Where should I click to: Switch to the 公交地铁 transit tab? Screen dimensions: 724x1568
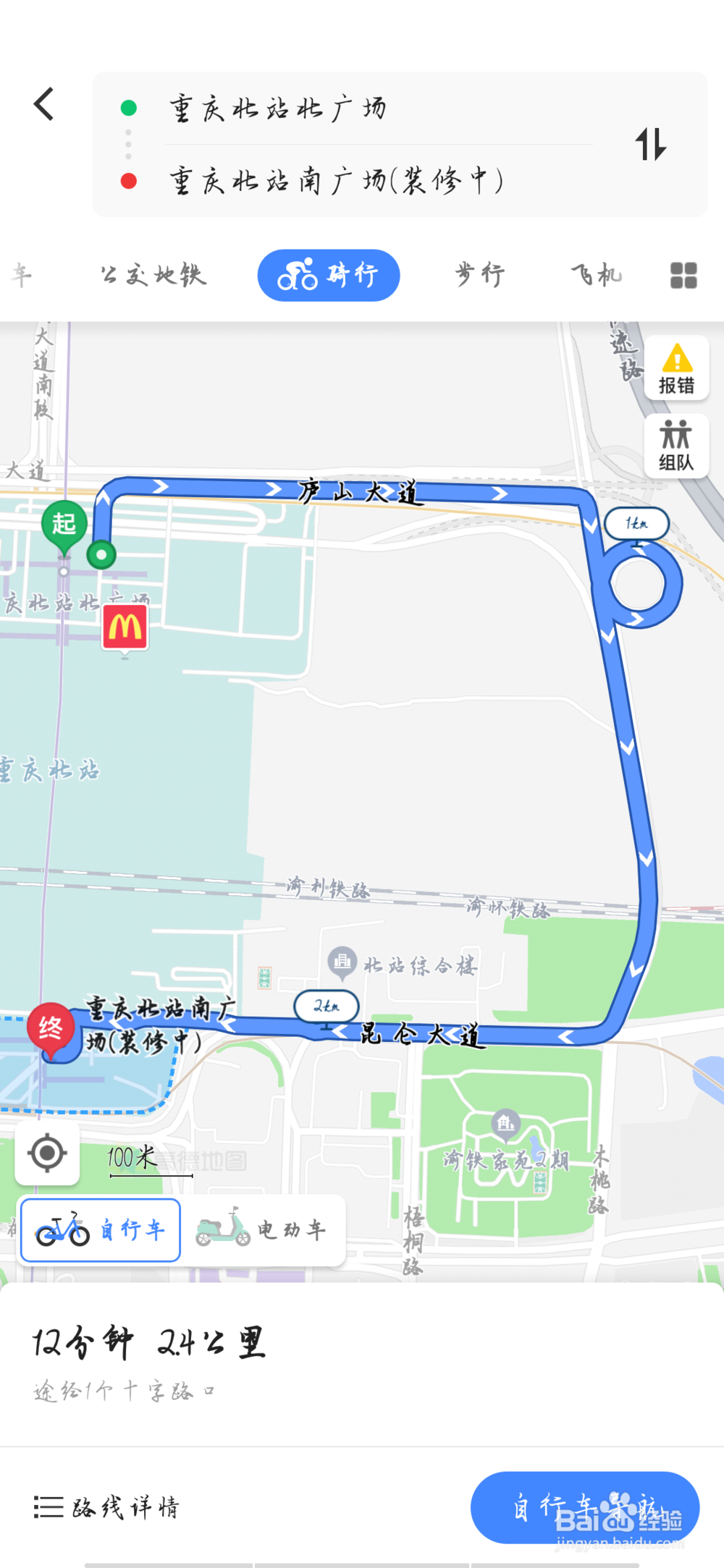(x=152, y=275)
